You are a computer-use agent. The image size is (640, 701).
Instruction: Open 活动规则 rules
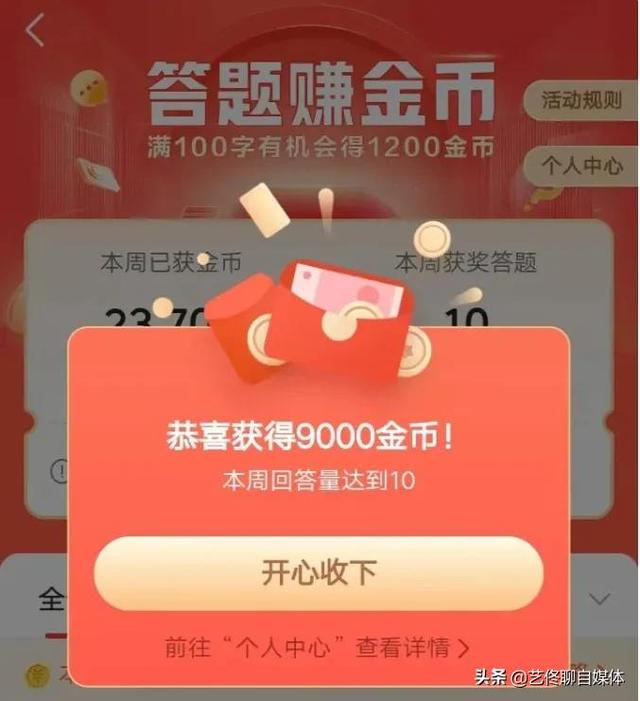pyautogui.click(x=581, y=101)
